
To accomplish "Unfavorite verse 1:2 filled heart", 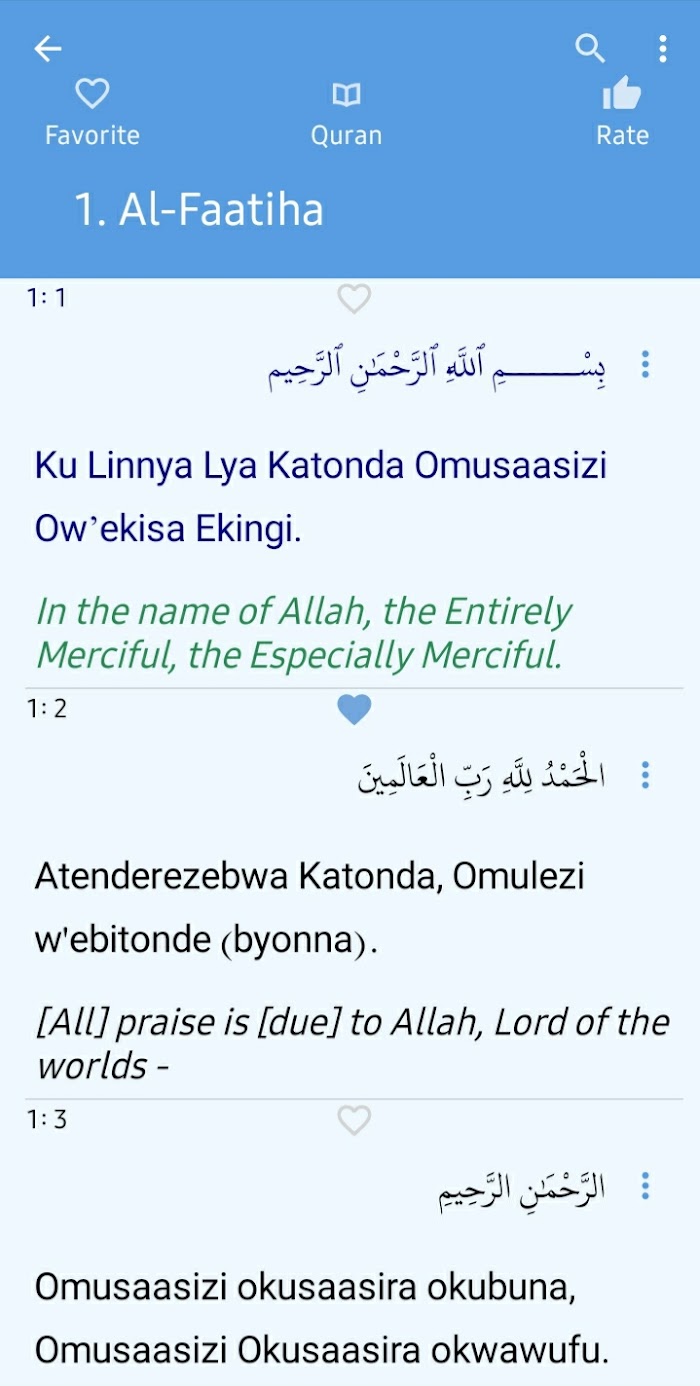I will pos(354,710).
